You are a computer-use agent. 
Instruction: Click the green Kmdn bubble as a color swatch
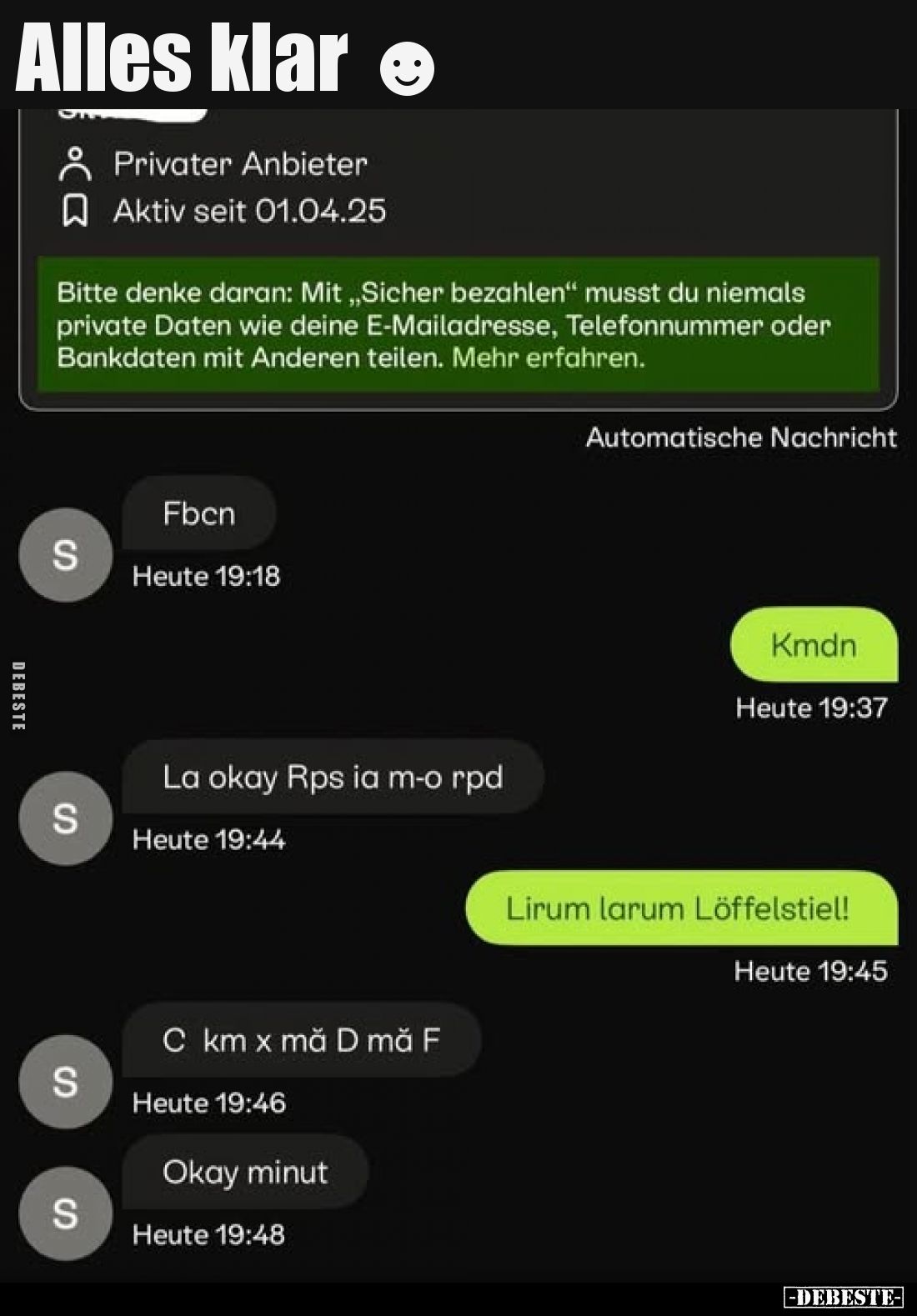click(x=814, y=644)
